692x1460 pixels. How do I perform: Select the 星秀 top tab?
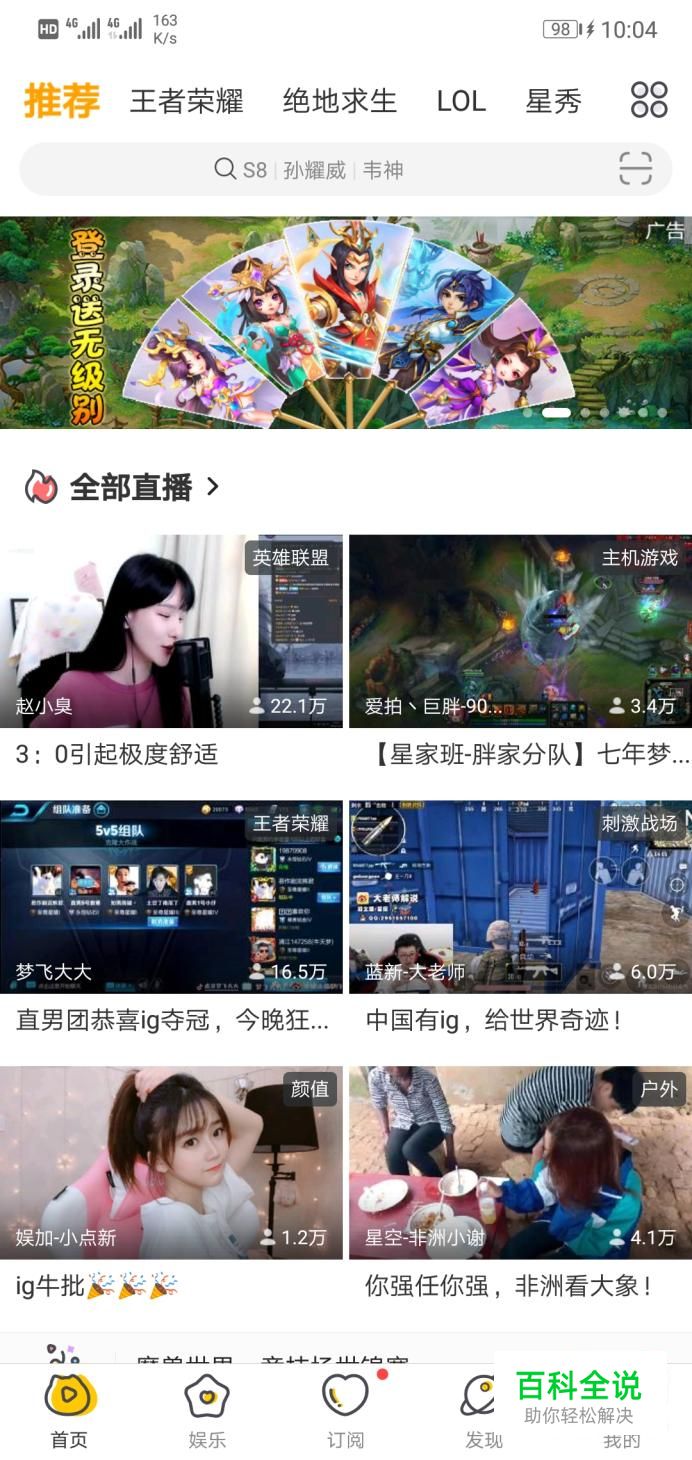click(553, 101)
